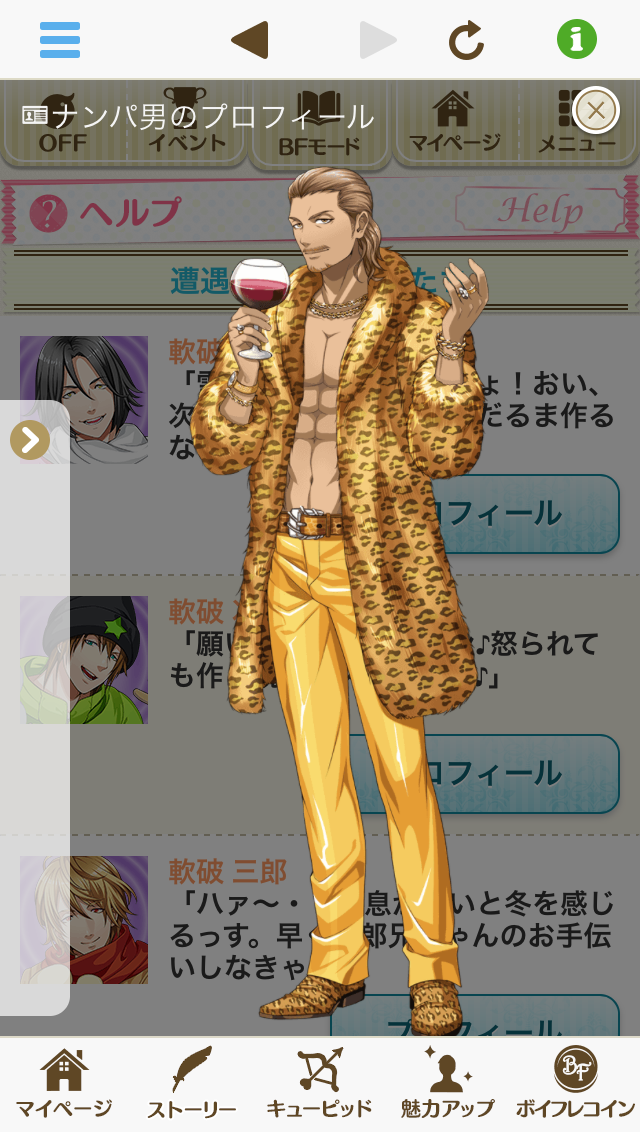Open the green info icon

coord(577,40)
